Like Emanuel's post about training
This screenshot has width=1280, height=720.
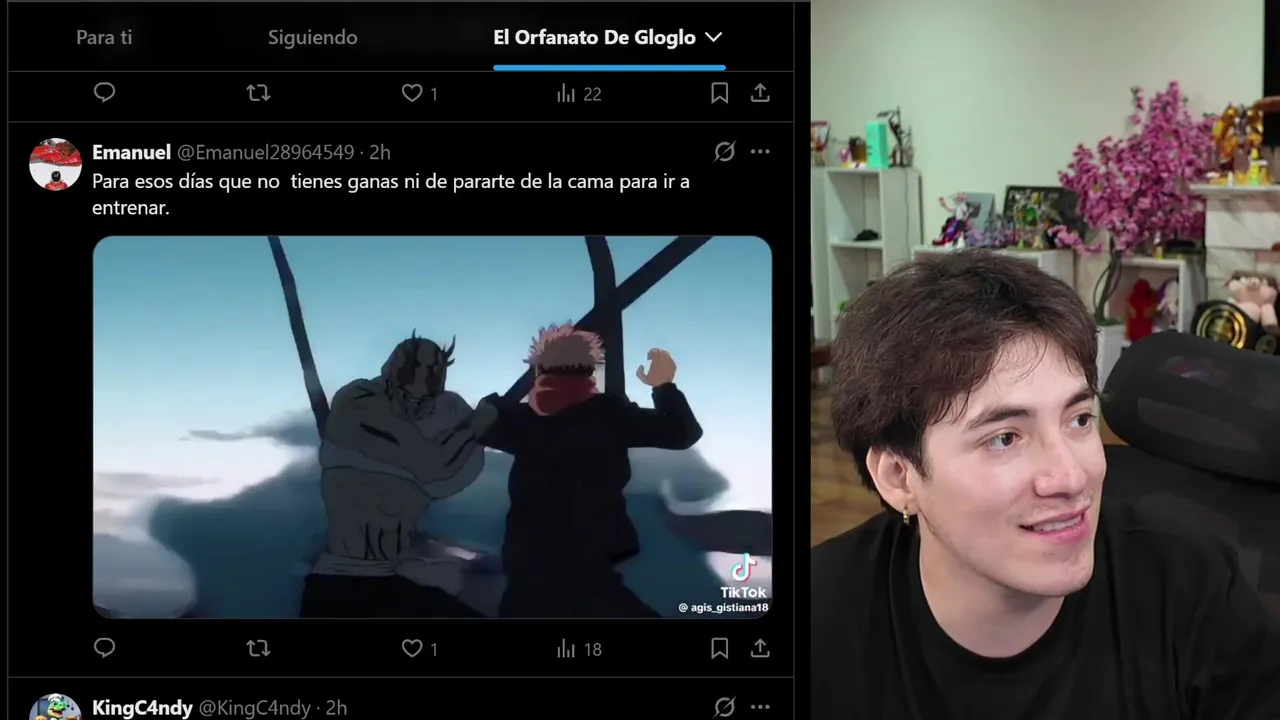tap(412, 648)
